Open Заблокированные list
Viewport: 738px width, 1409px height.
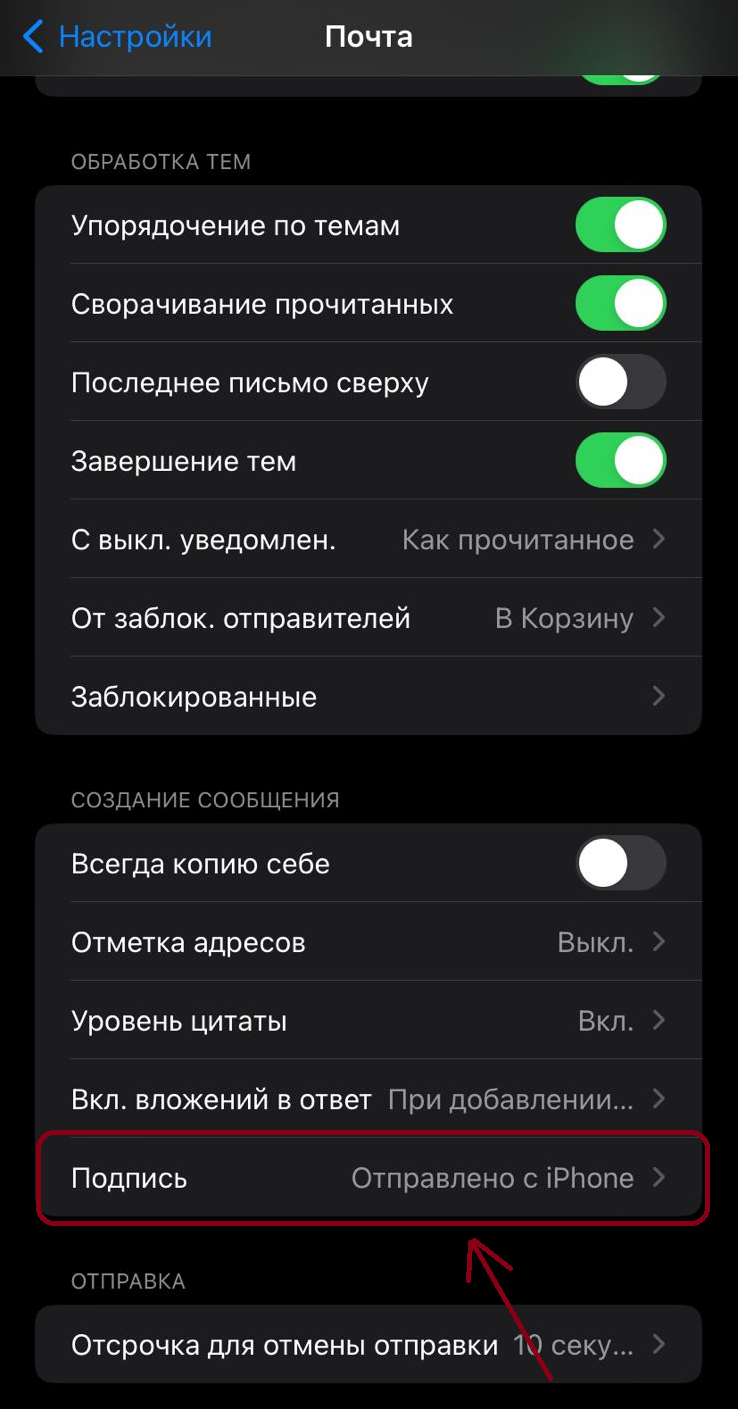coord(368,697)
